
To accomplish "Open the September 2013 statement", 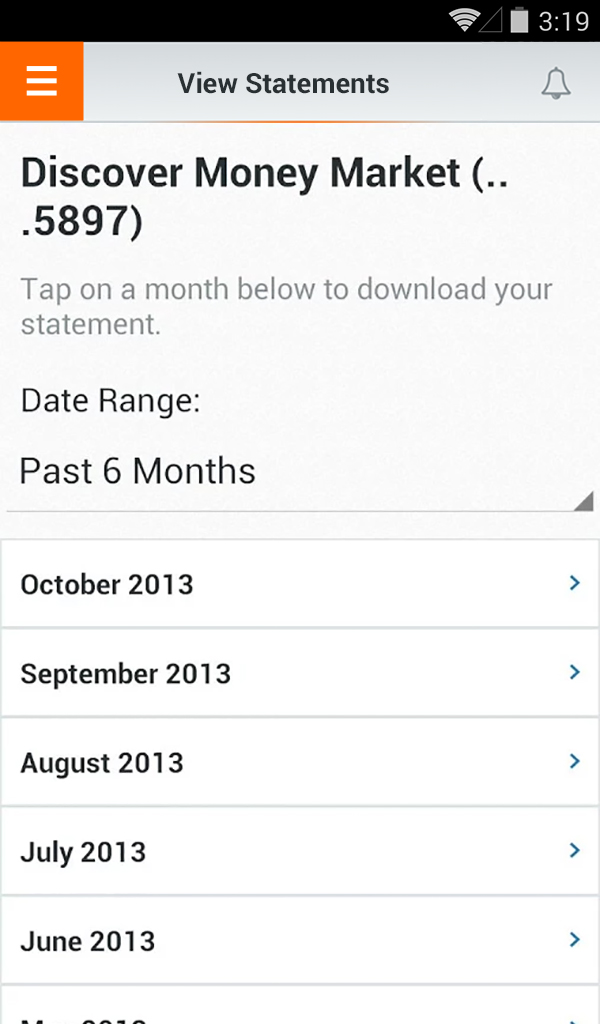I will point(300,673).
